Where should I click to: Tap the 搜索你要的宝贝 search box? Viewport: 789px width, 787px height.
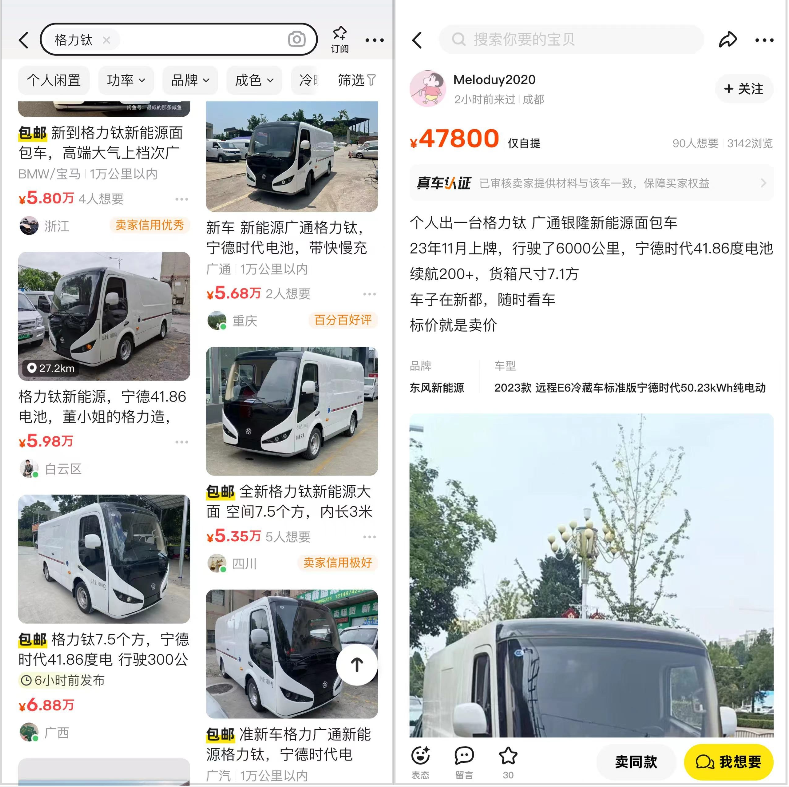(571, 40)
